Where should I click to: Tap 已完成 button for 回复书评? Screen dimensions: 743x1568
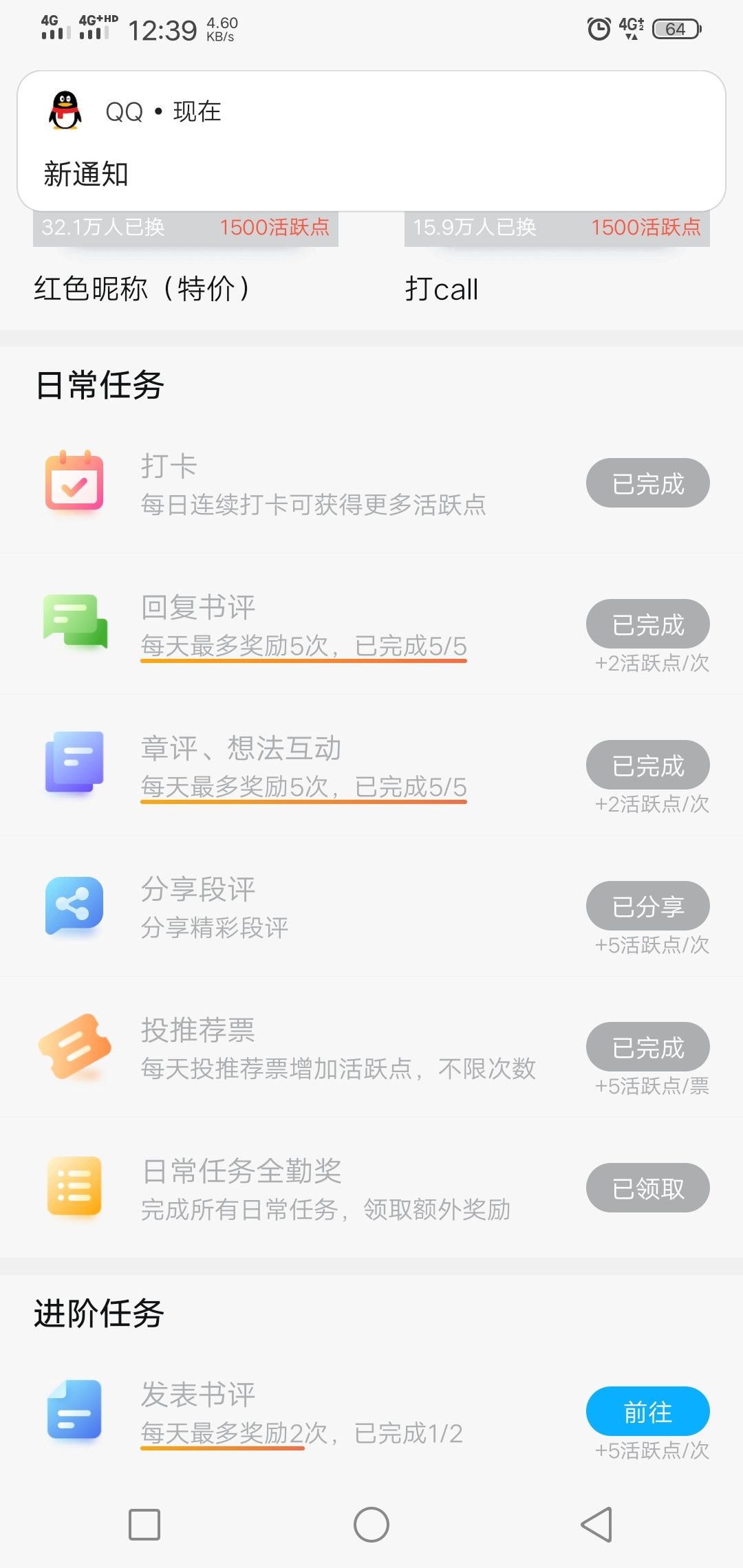click(x=647, y=624)
